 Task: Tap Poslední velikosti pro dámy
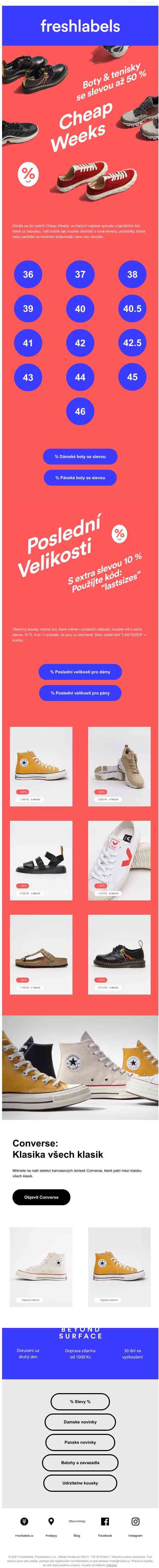[x=80, y=672]
